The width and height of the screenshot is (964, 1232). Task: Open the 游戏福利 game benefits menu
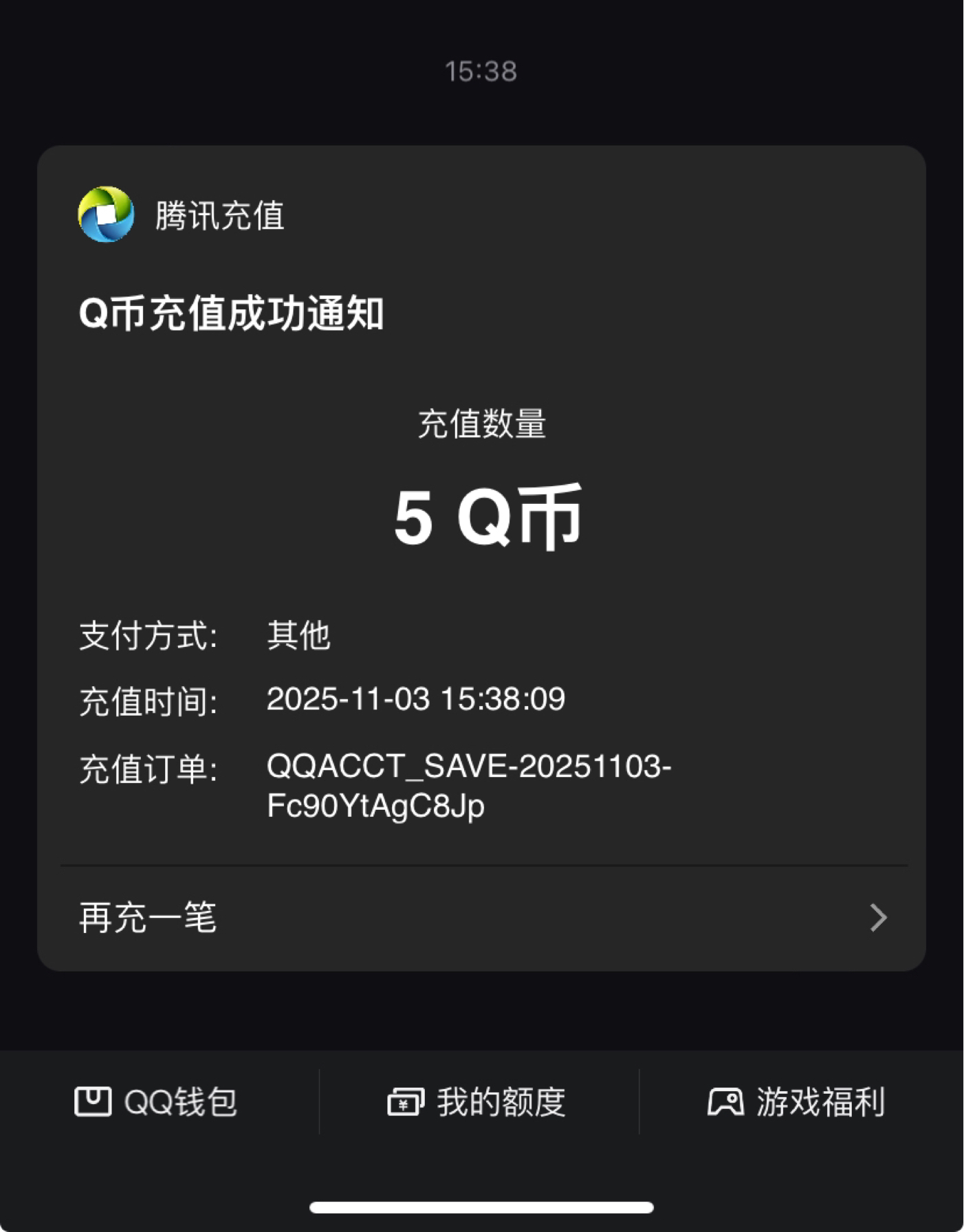coord(797,1102)
